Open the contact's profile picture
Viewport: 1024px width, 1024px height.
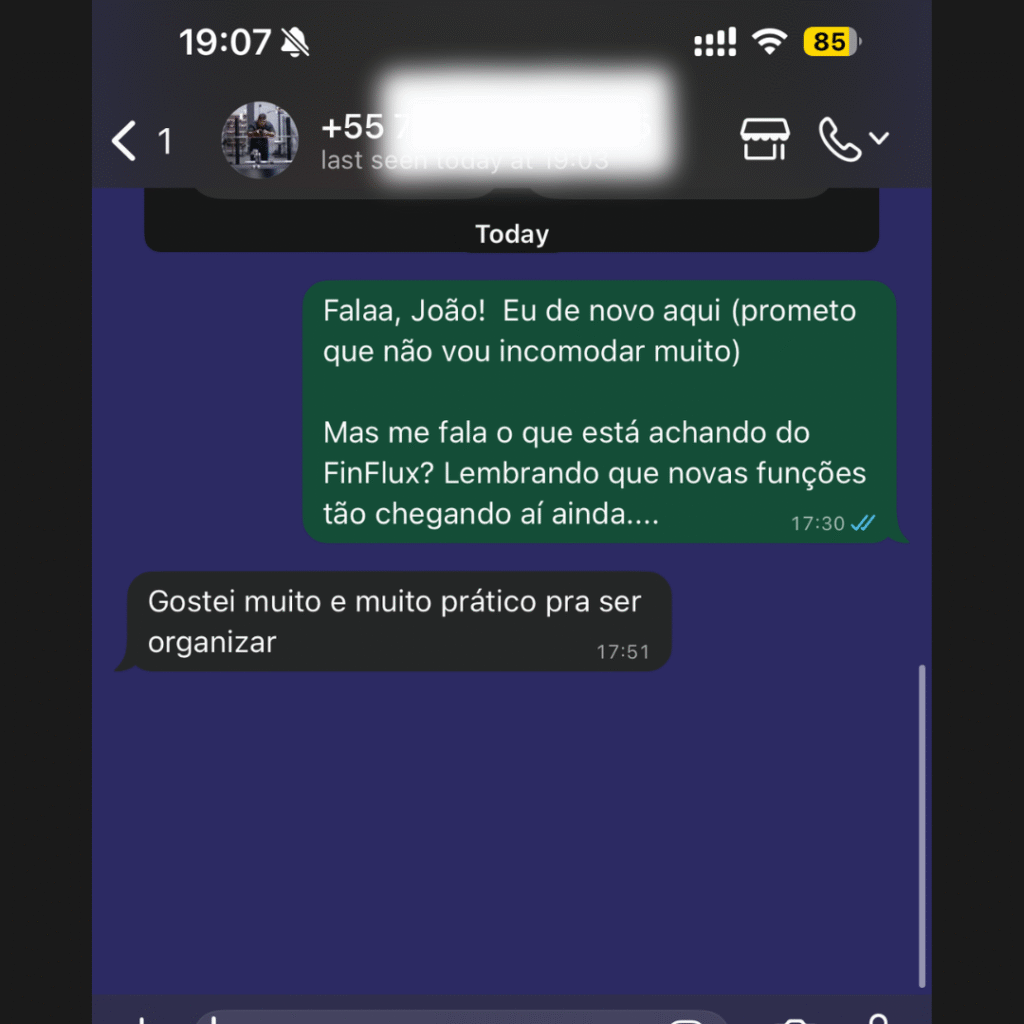pyautogui.click(x=260, y=140)
